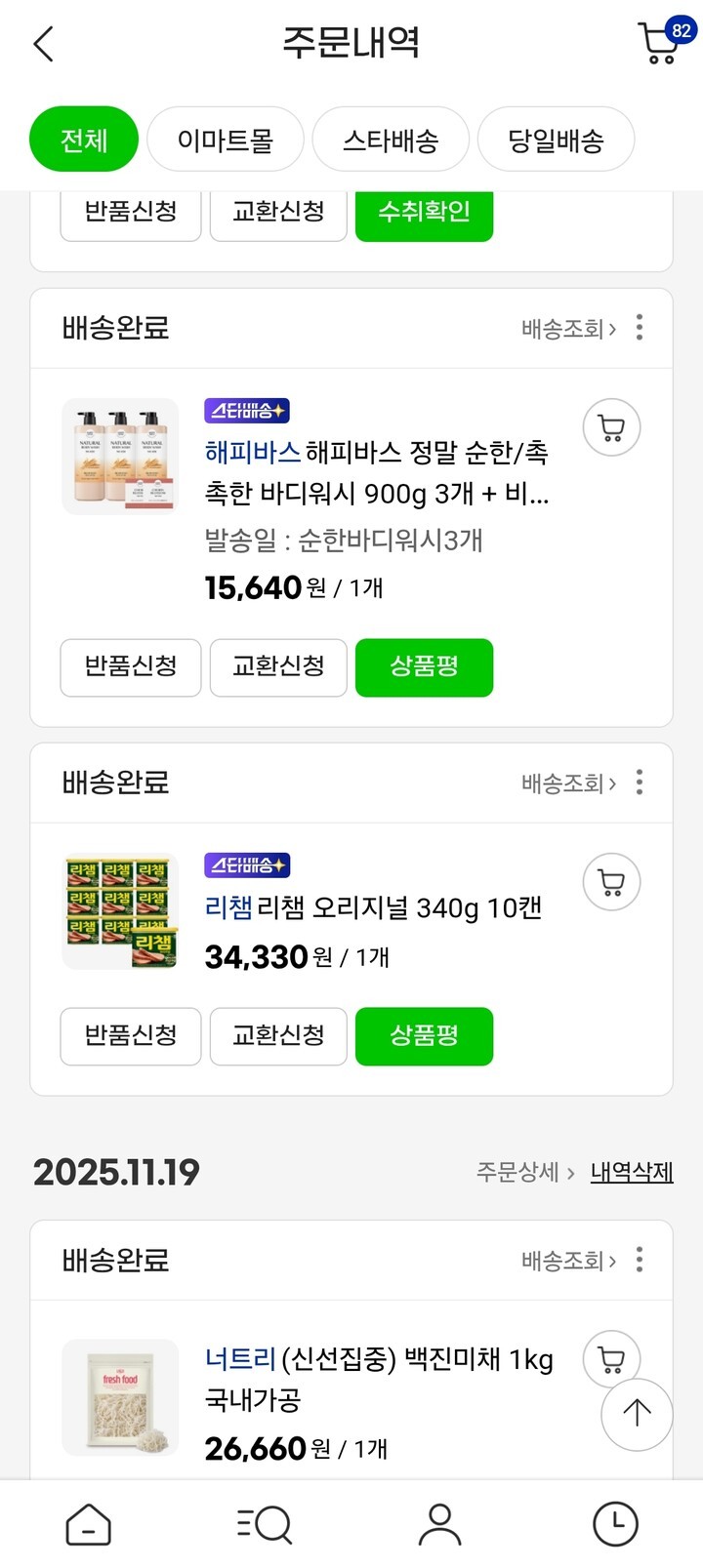Open the shopping cart with 82 items
The image size is (703, 1568).
tap(661, 43)
